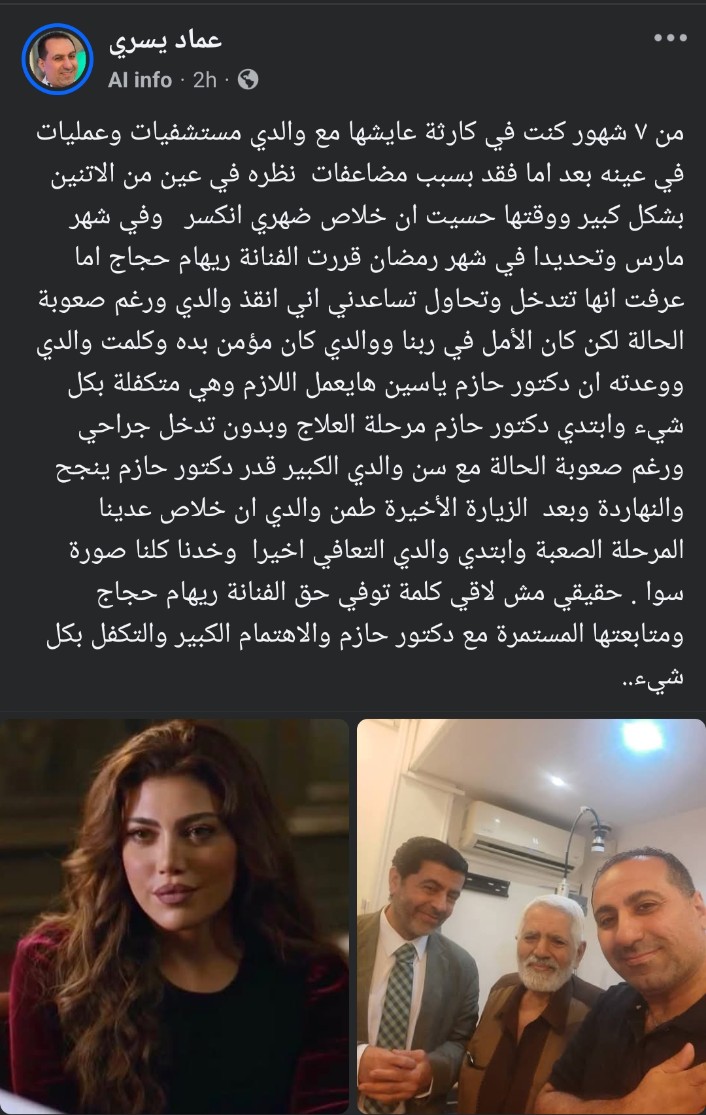Viewport: 706px width, 1115px height.
Task: Open the woman's photo in the post
Action: click(x=174, y=915)
